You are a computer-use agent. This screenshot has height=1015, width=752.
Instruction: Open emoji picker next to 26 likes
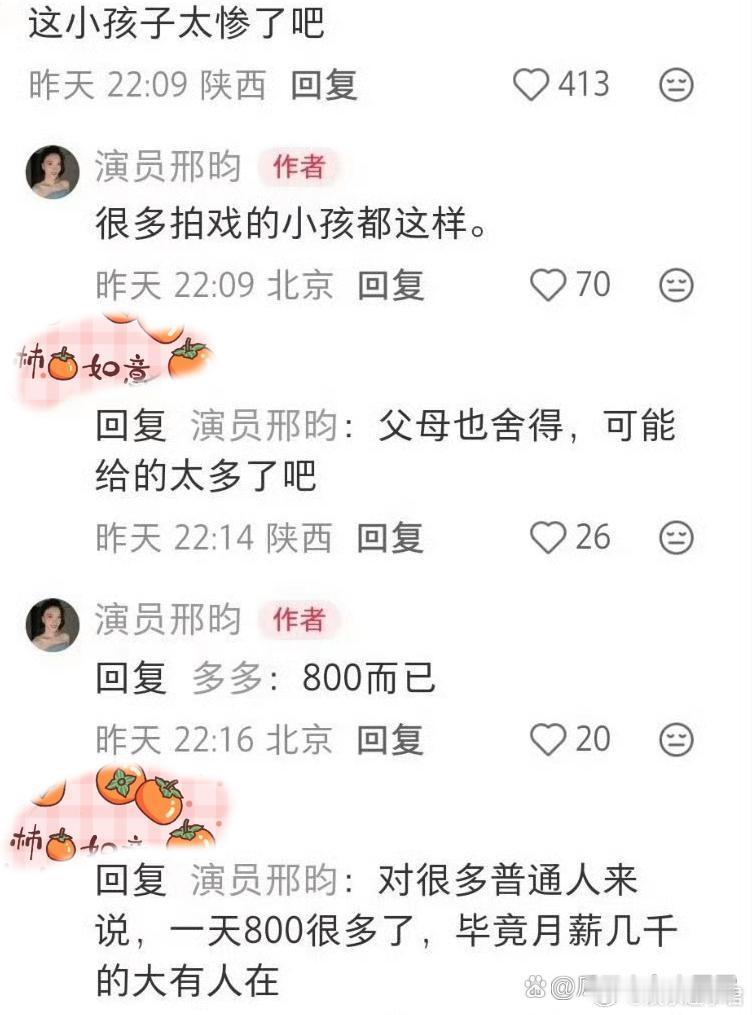click(x=678, y=537)
